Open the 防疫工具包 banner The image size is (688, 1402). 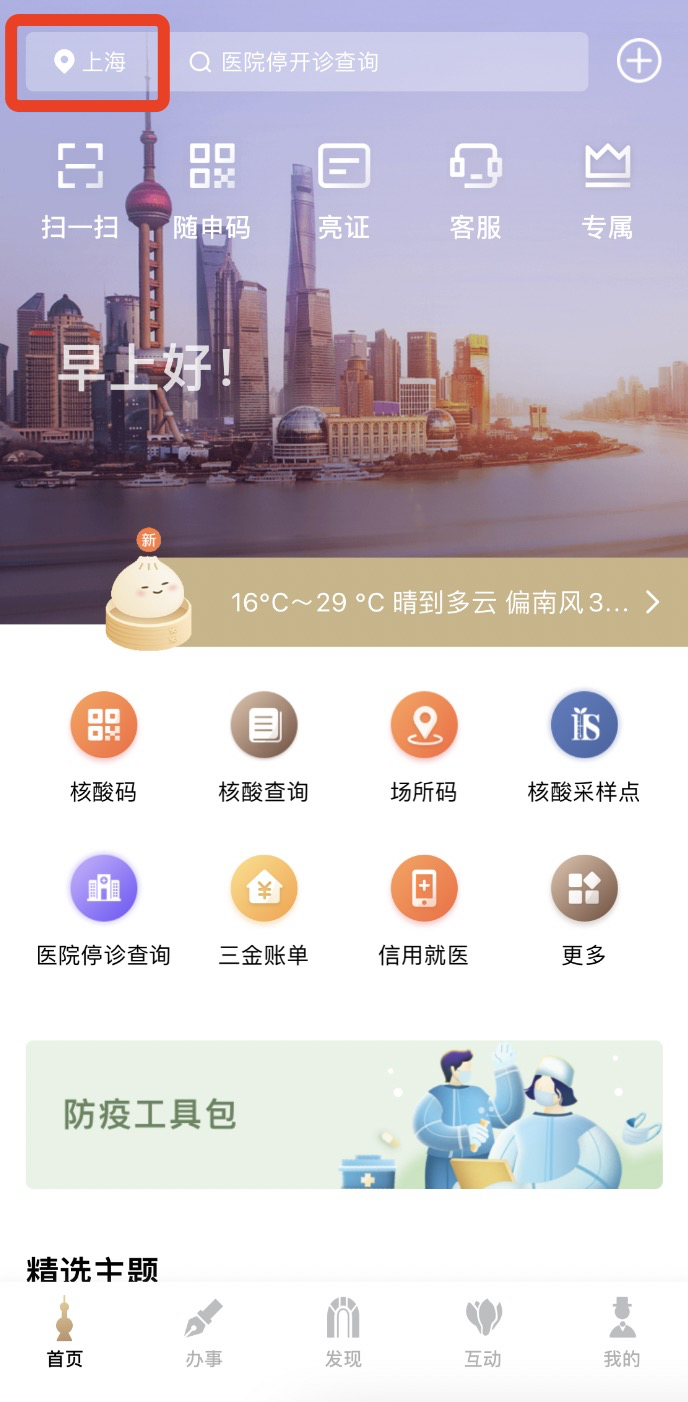pos(344,1114)
